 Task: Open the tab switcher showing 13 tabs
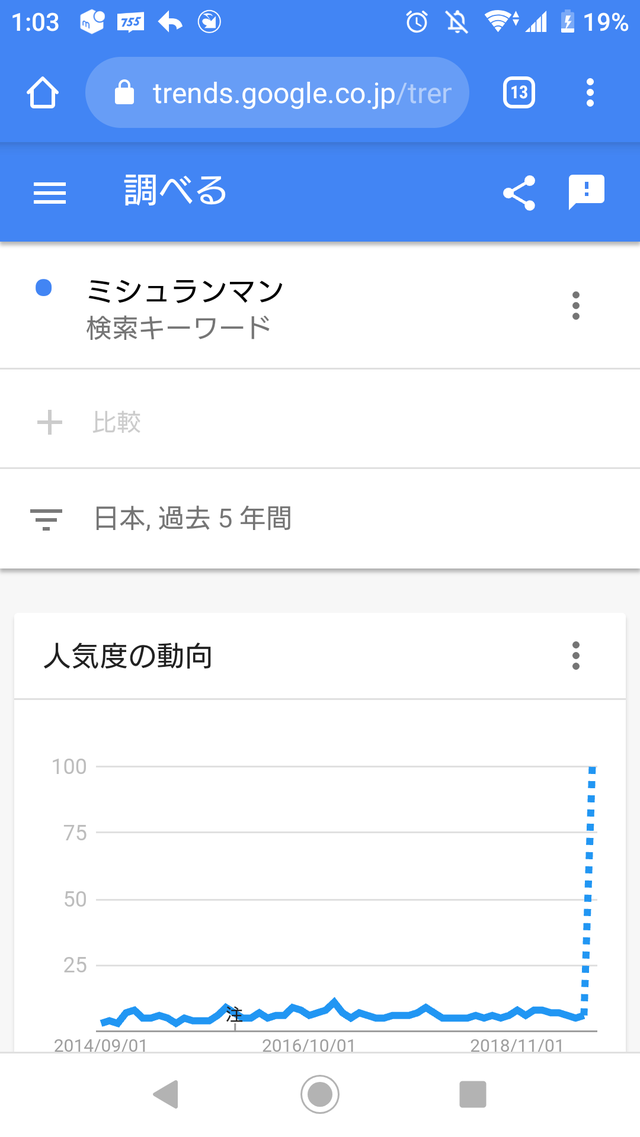tap(519, 93)
